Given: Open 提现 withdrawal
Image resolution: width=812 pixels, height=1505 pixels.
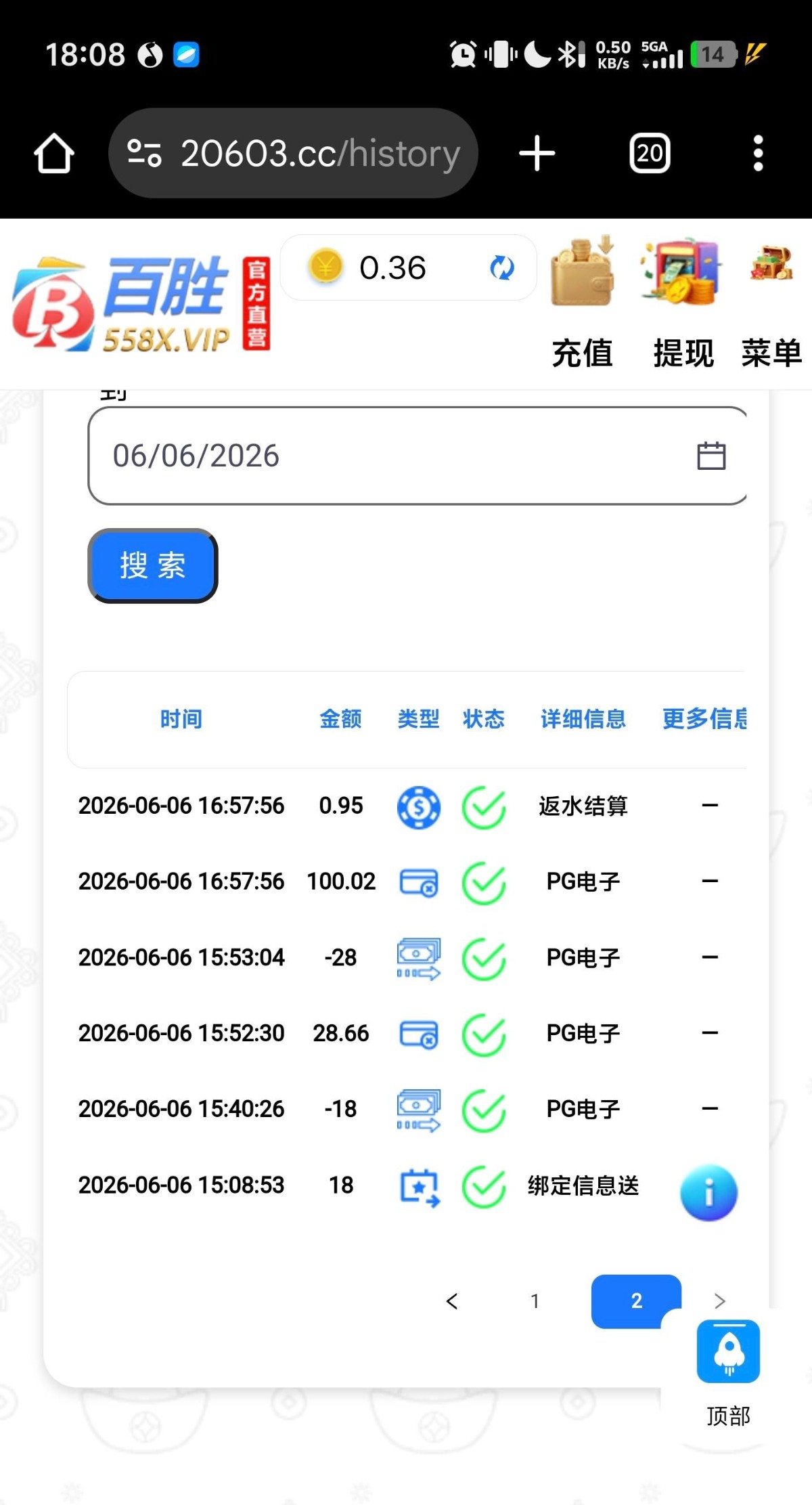Looking at the screenshot, I should 683,303.
